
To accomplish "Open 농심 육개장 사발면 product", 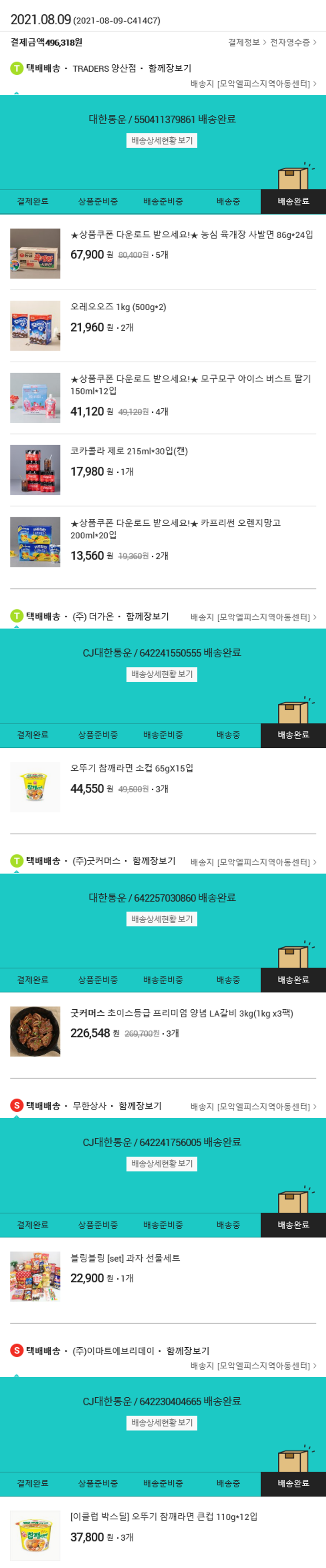I will [191, 235].
